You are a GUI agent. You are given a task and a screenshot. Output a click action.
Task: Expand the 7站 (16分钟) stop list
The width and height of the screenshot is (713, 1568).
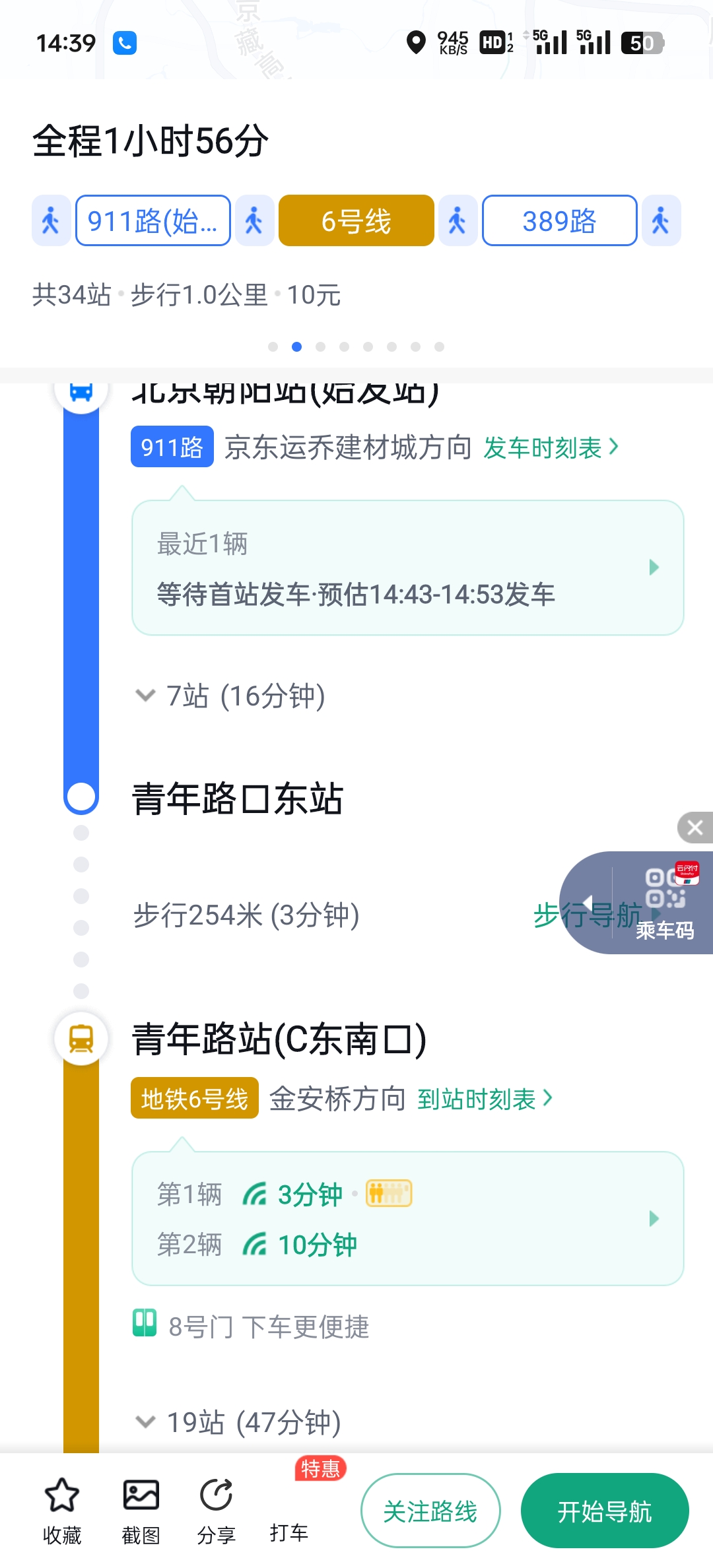(231, 696)
